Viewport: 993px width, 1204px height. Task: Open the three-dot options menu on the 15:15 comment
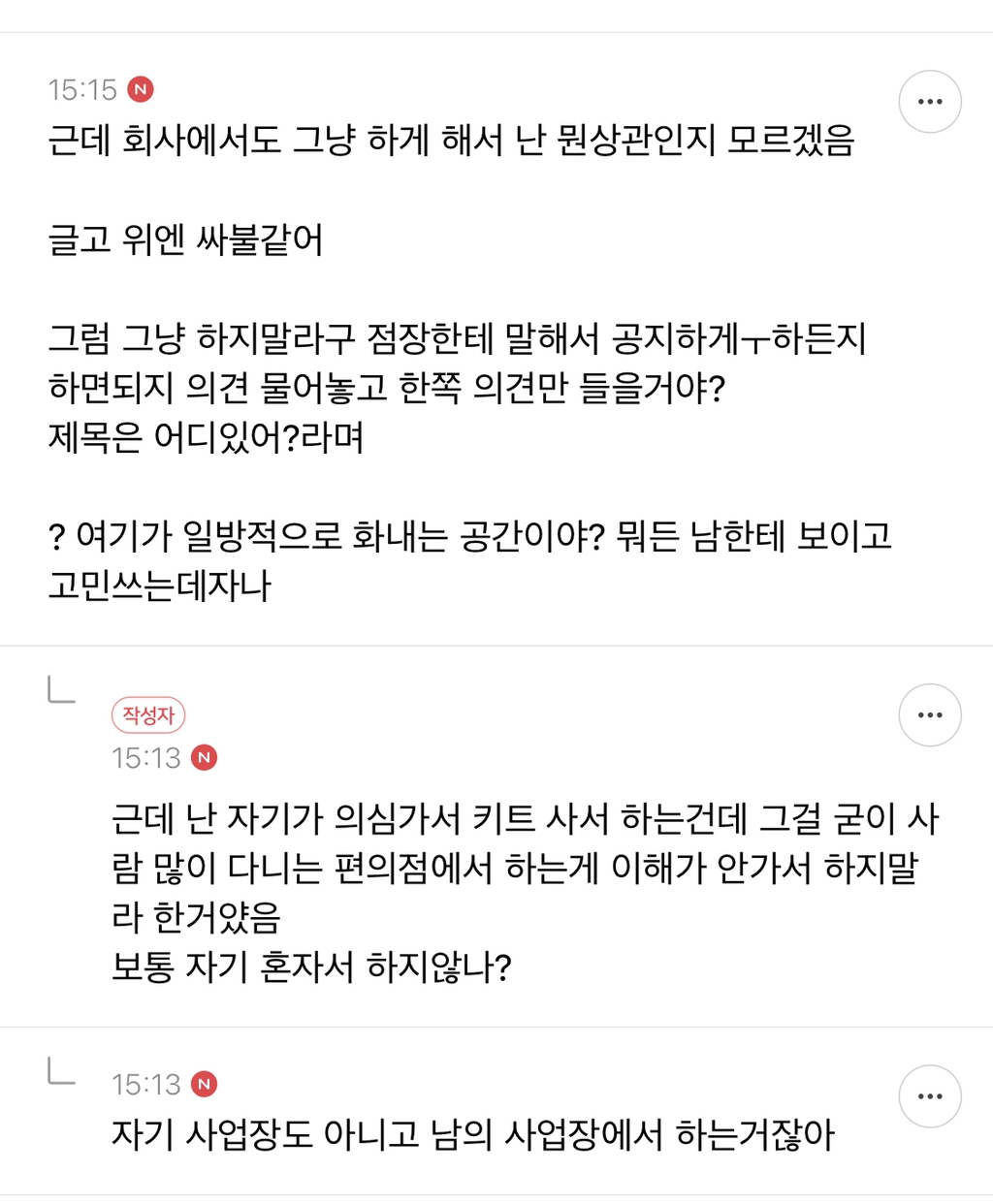[929, 101]
